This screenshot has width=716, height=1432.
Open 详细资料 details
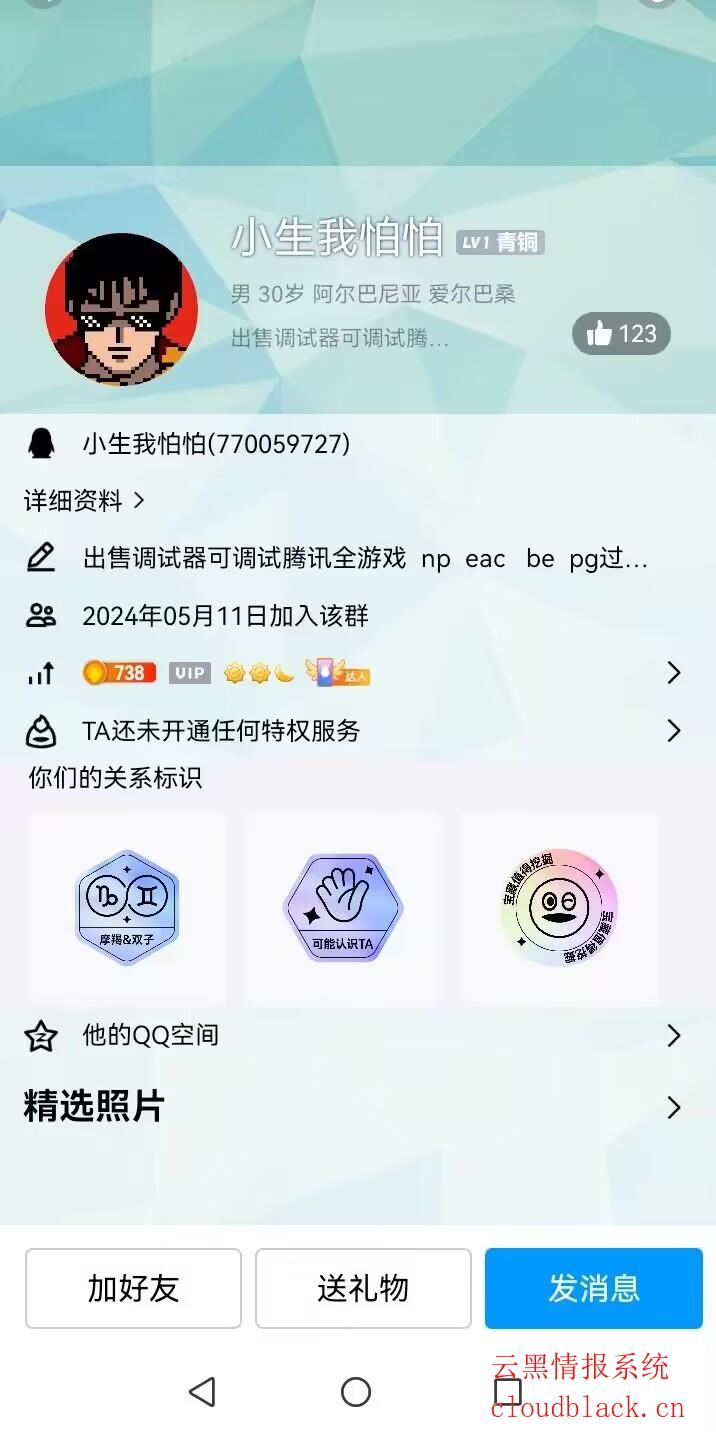point(84,500)
